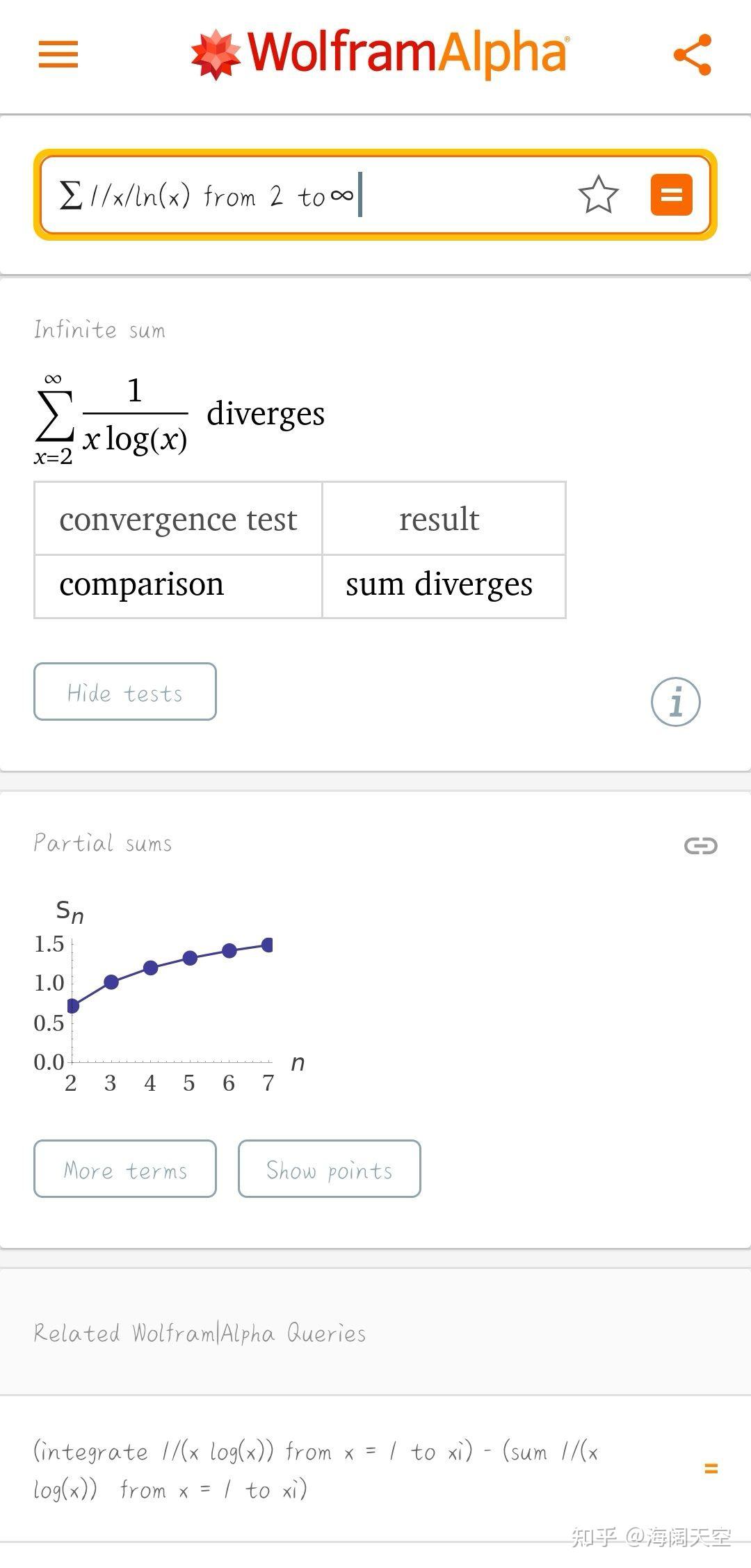The image size is (751, 1568).
Task: Hide the convergence tests
Action: [125, 691]
